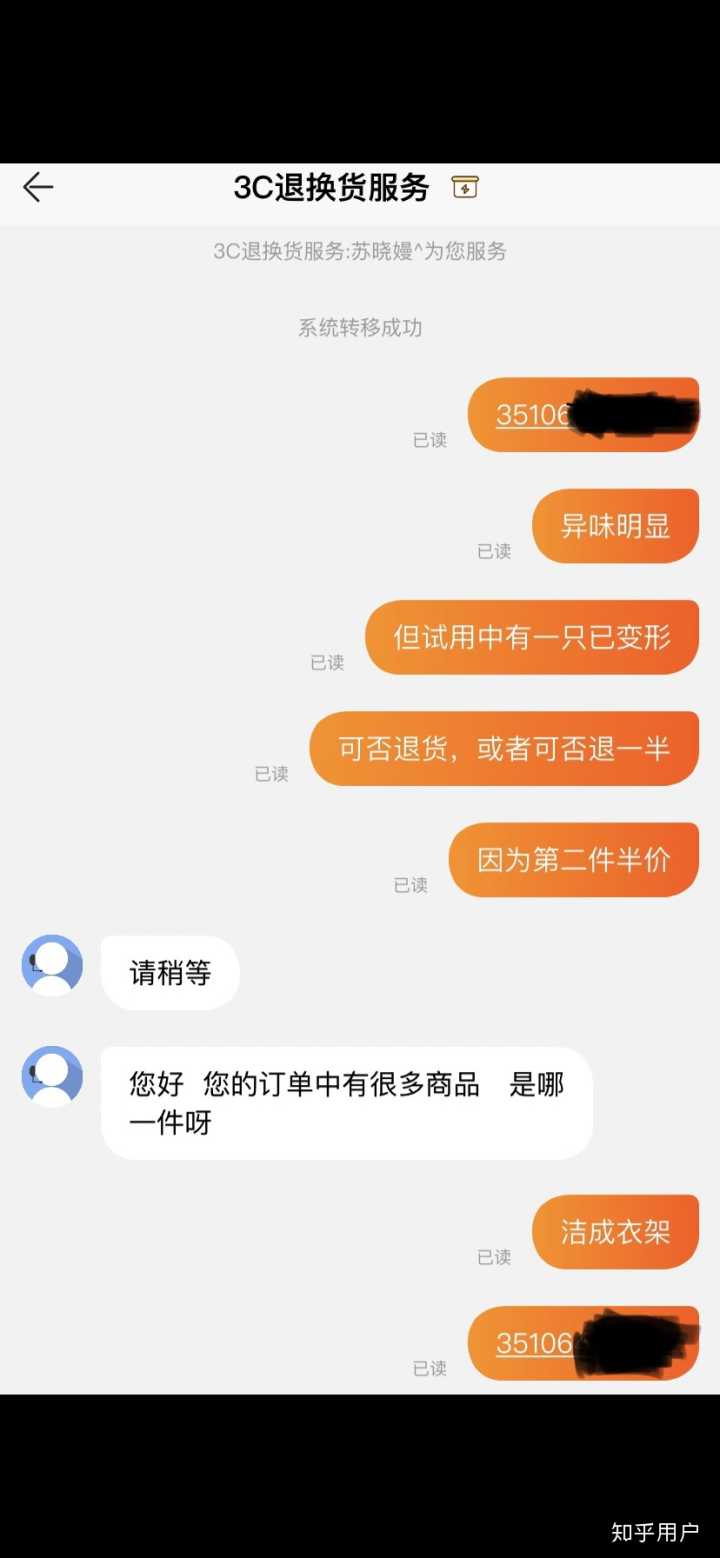
Task: Open the shop icon beside the 3C退换货服务 title
Action: [x=465, y=187]
